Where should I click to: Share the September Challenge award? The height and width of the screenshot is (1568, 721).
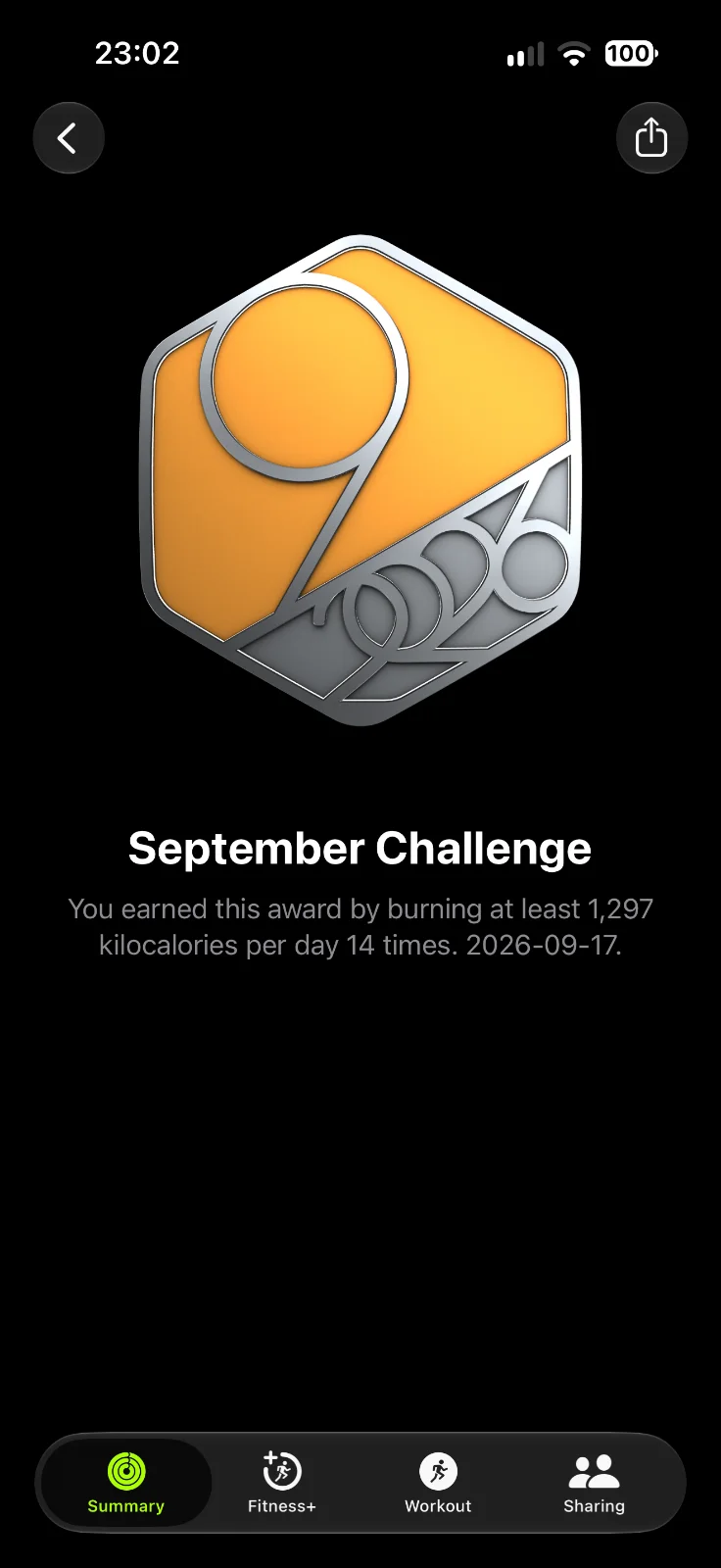pos(651,138)
